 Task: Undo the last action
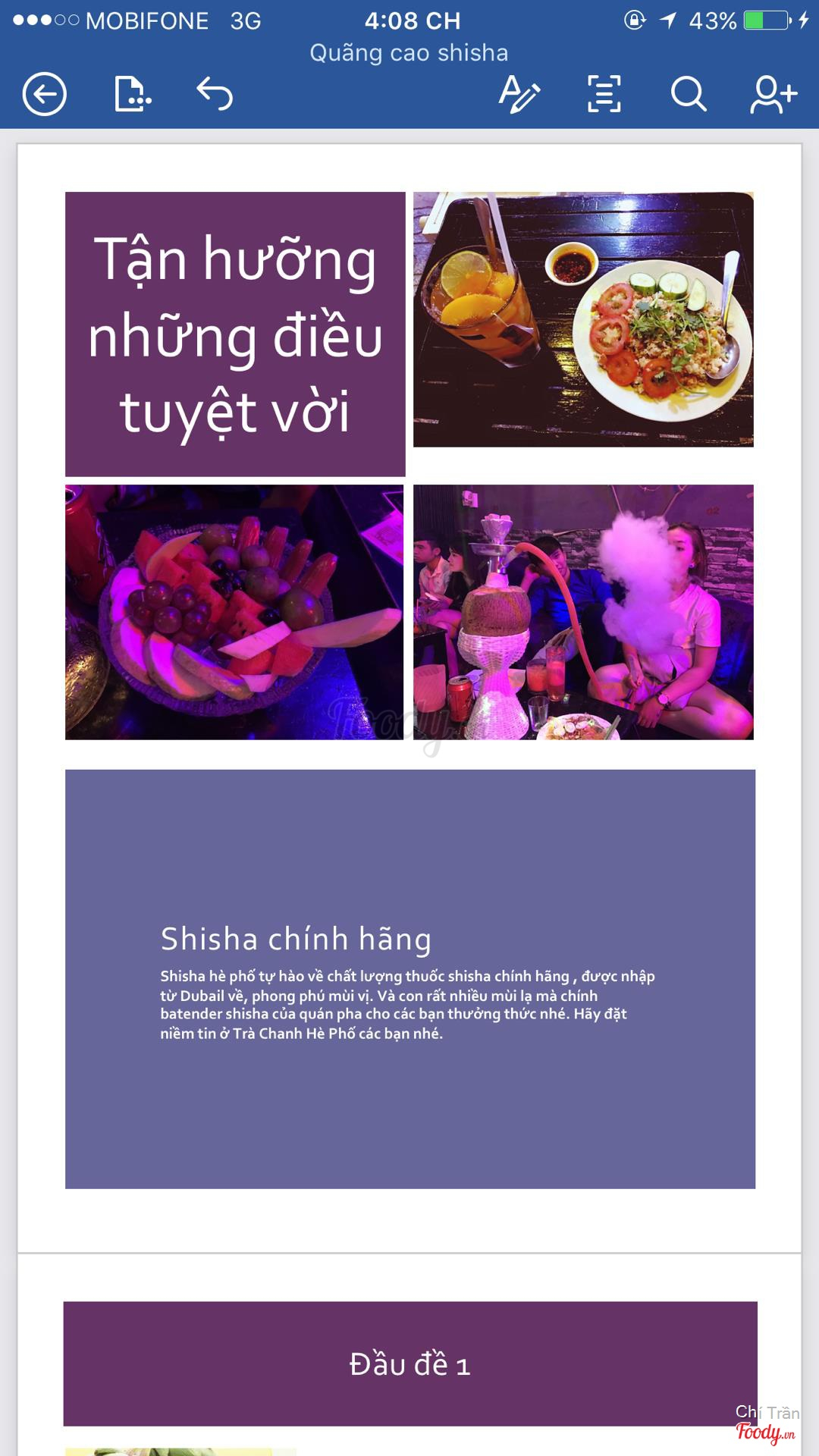pos(215,94)
